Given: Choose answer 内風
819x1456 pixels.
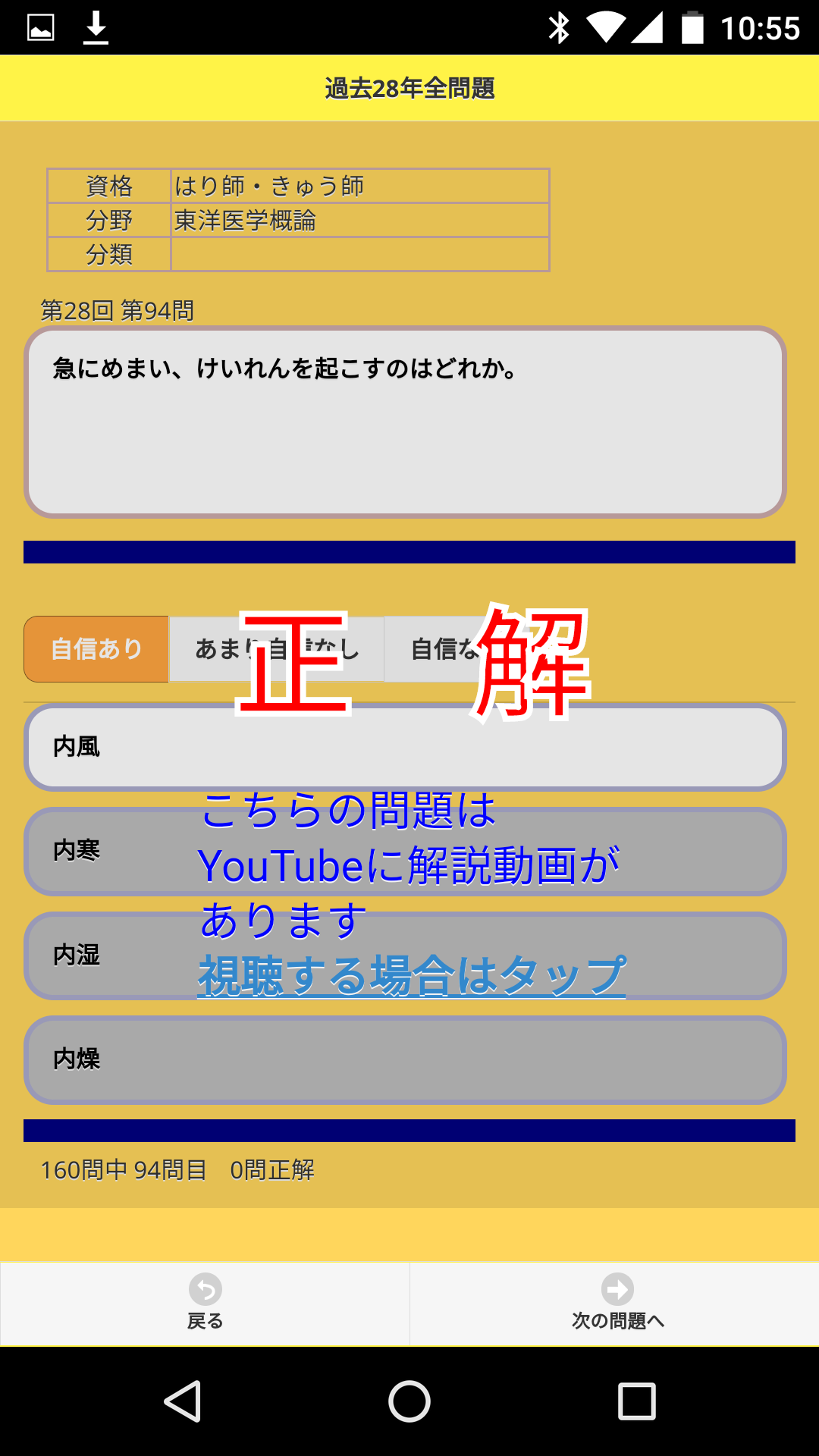Looking at the screenshot, I should click(405, 748).
